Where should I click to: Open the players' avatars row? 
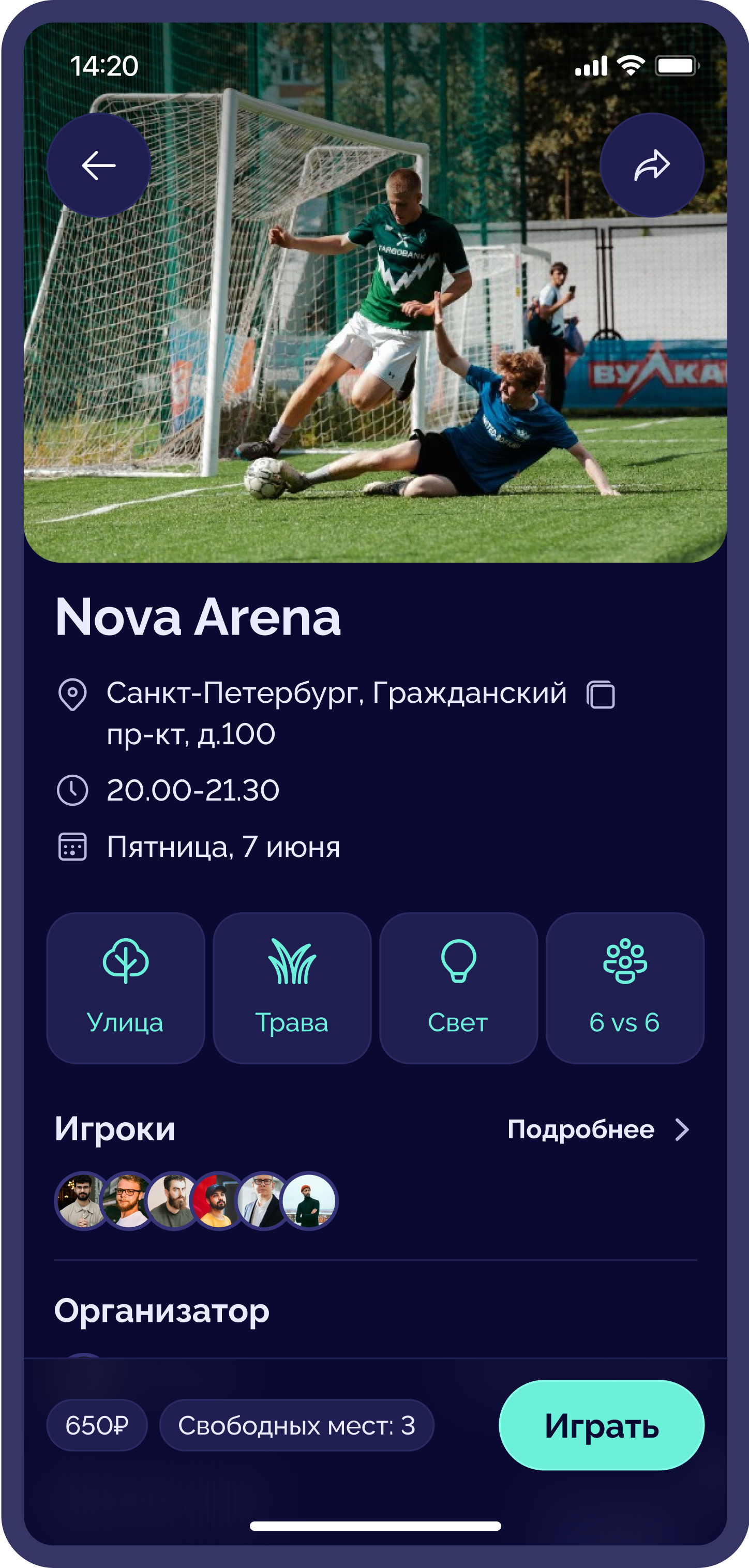click(x=196, y=1201)
